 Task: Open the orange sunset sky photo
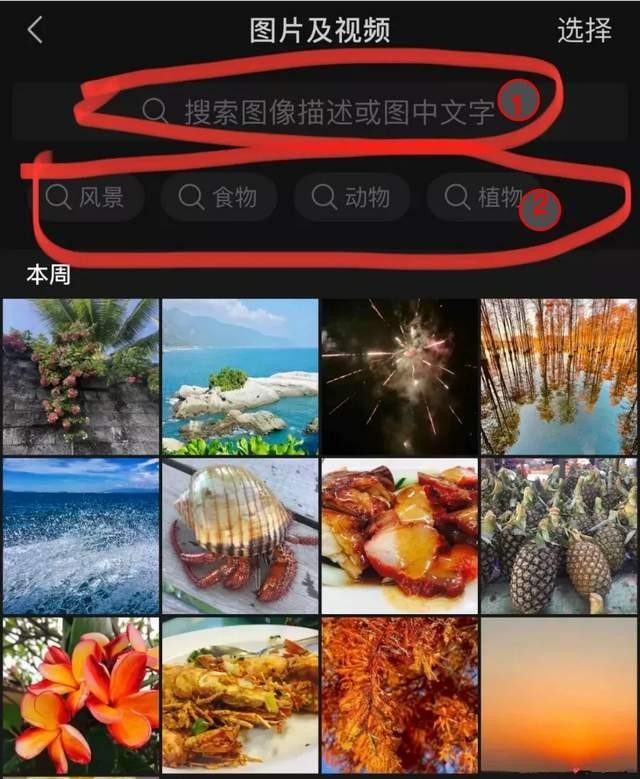[x=559, y=695]
